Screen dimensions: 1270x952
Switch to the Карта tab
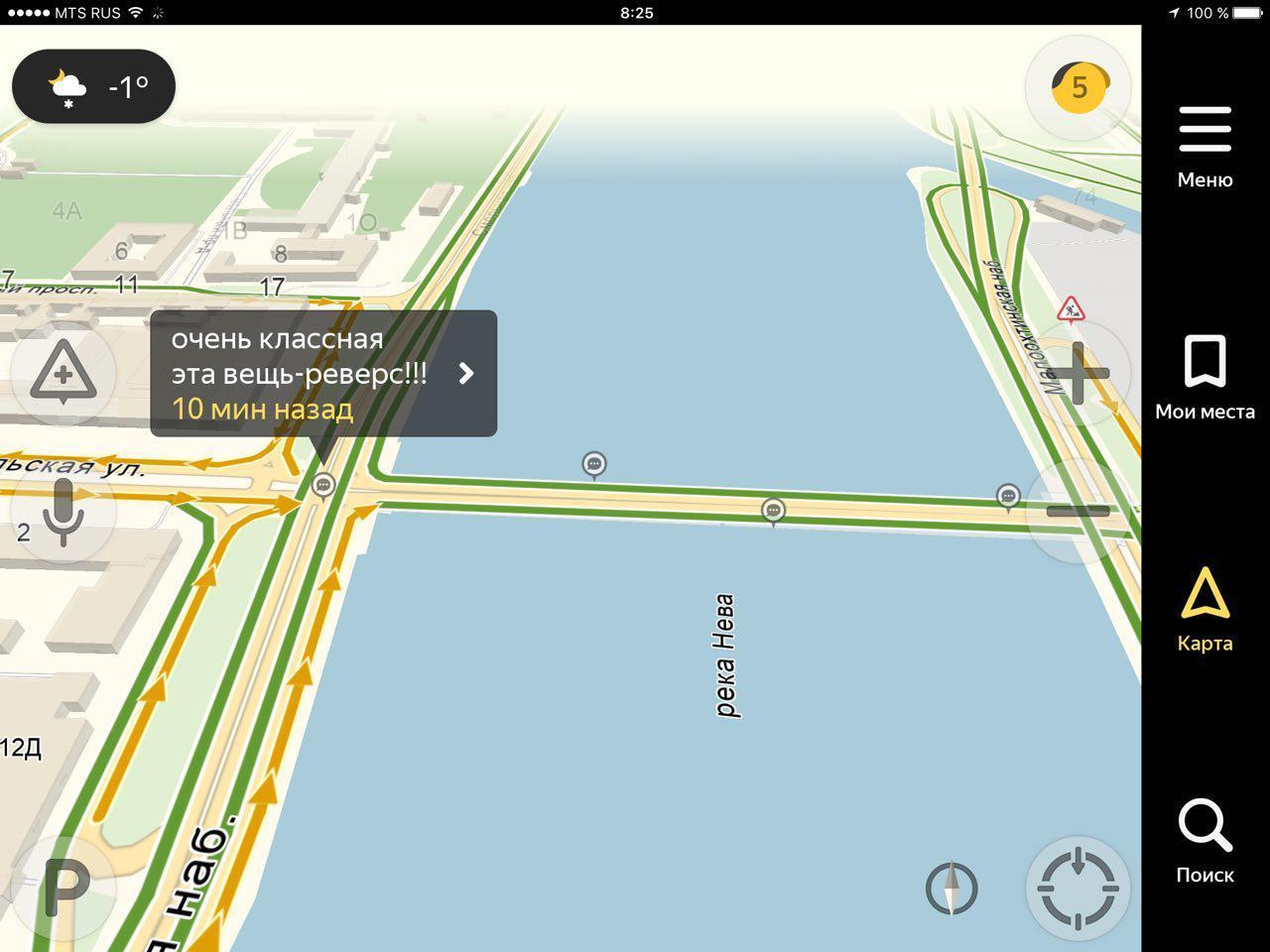(x=1205, y=609)
